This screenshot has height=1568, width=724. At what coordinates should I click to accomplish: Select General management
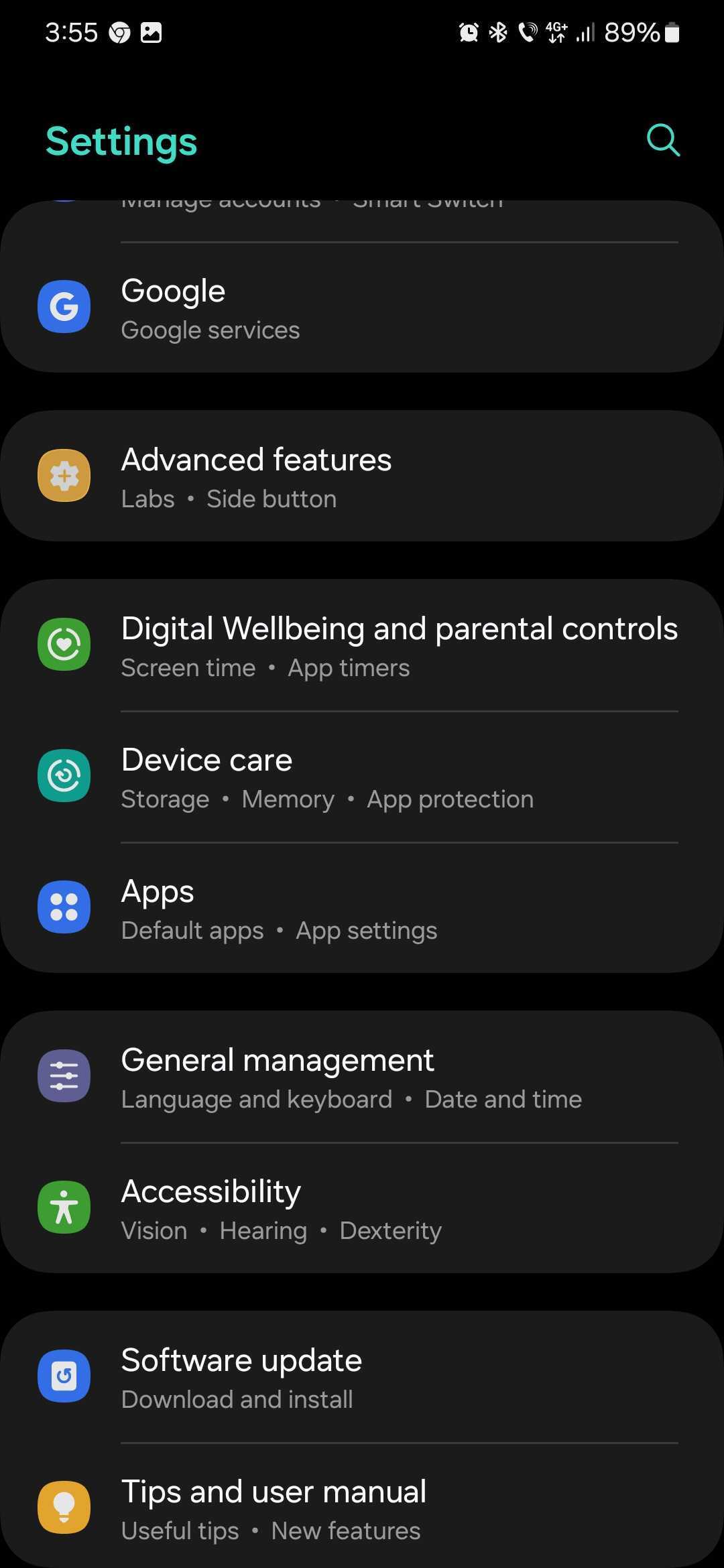[x=362, y=1077]
